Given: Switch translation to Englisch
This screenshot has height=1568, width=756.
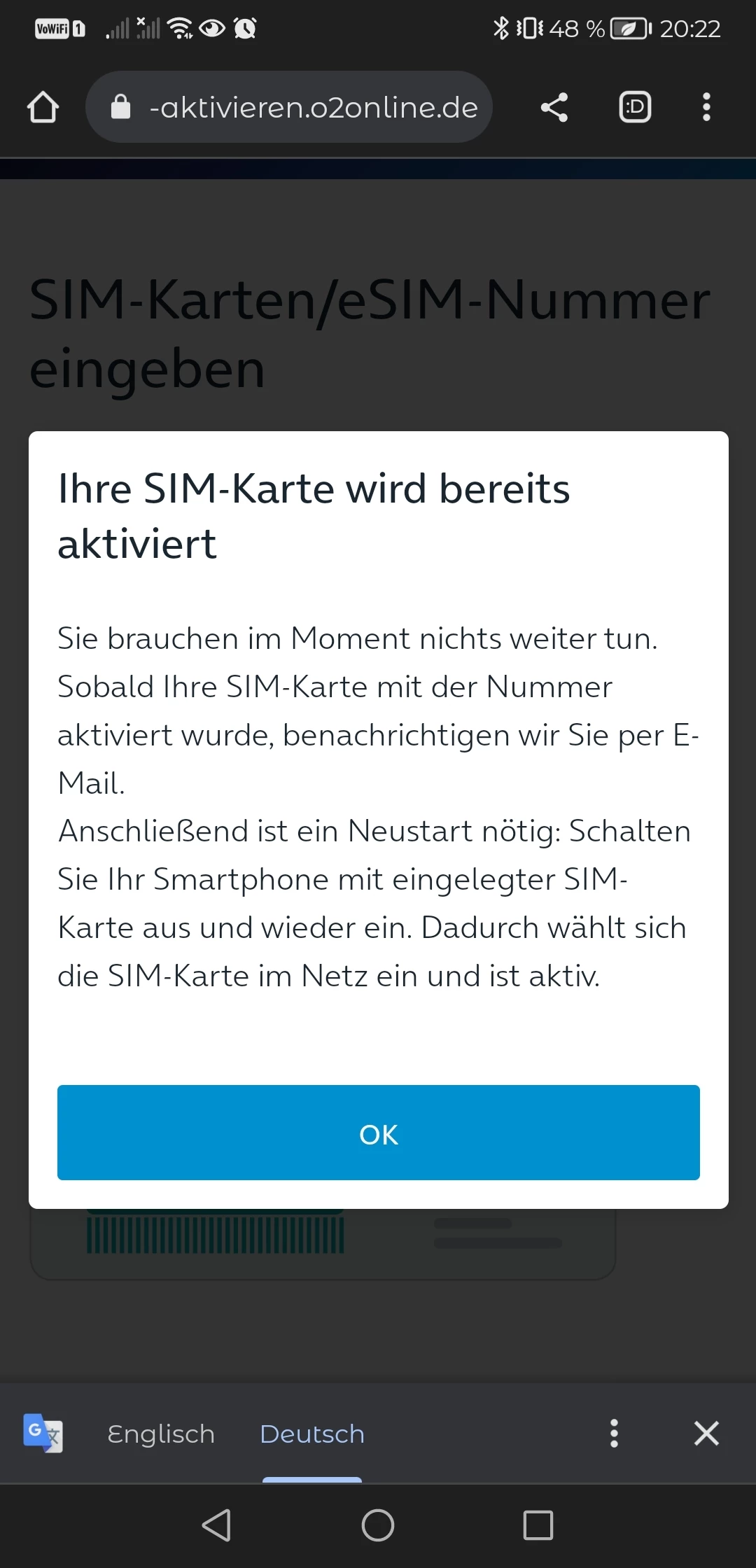Looking at the screenshot, I should [161, 1433].
